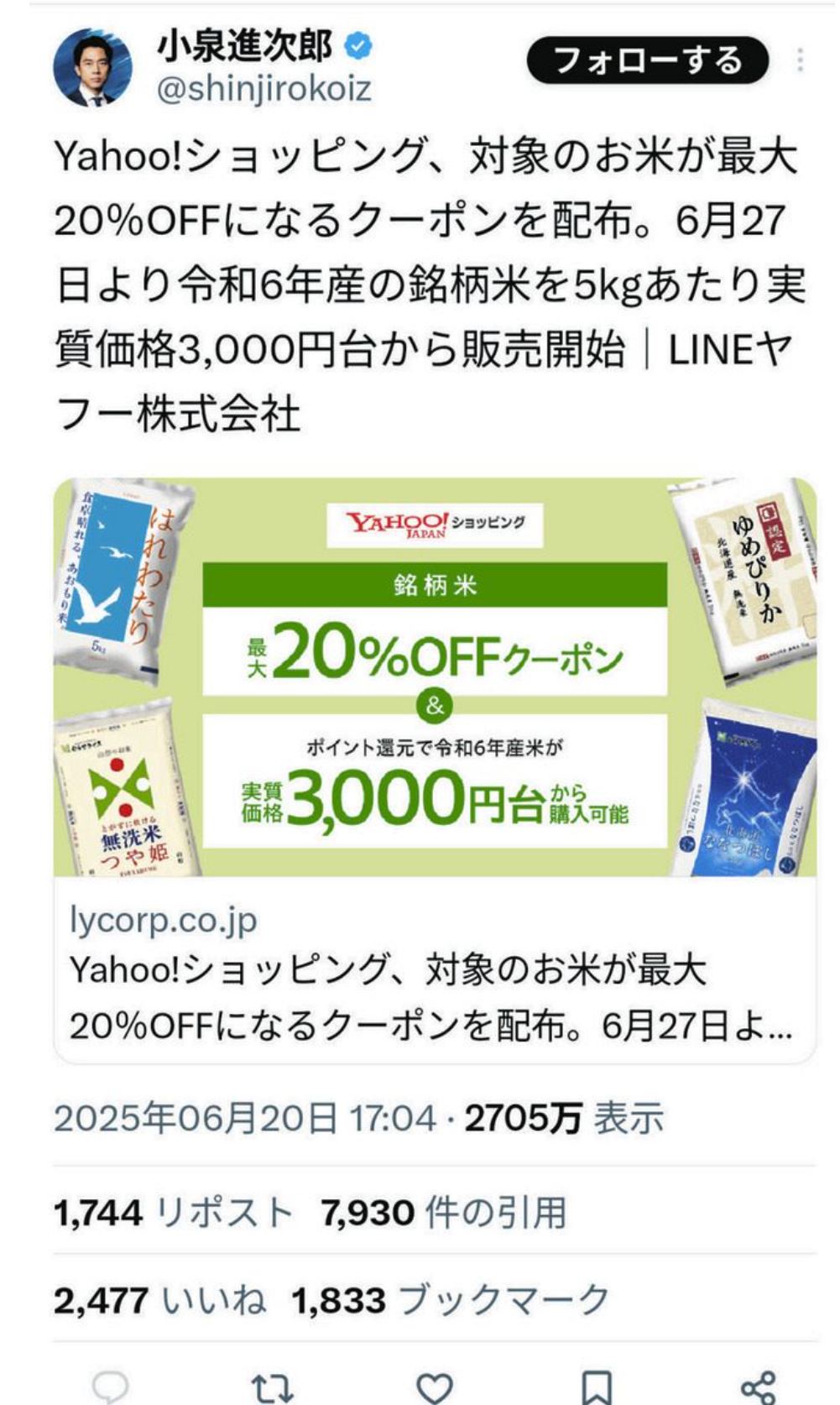
Task: Bookmark this post
Action: [597, 1387]
